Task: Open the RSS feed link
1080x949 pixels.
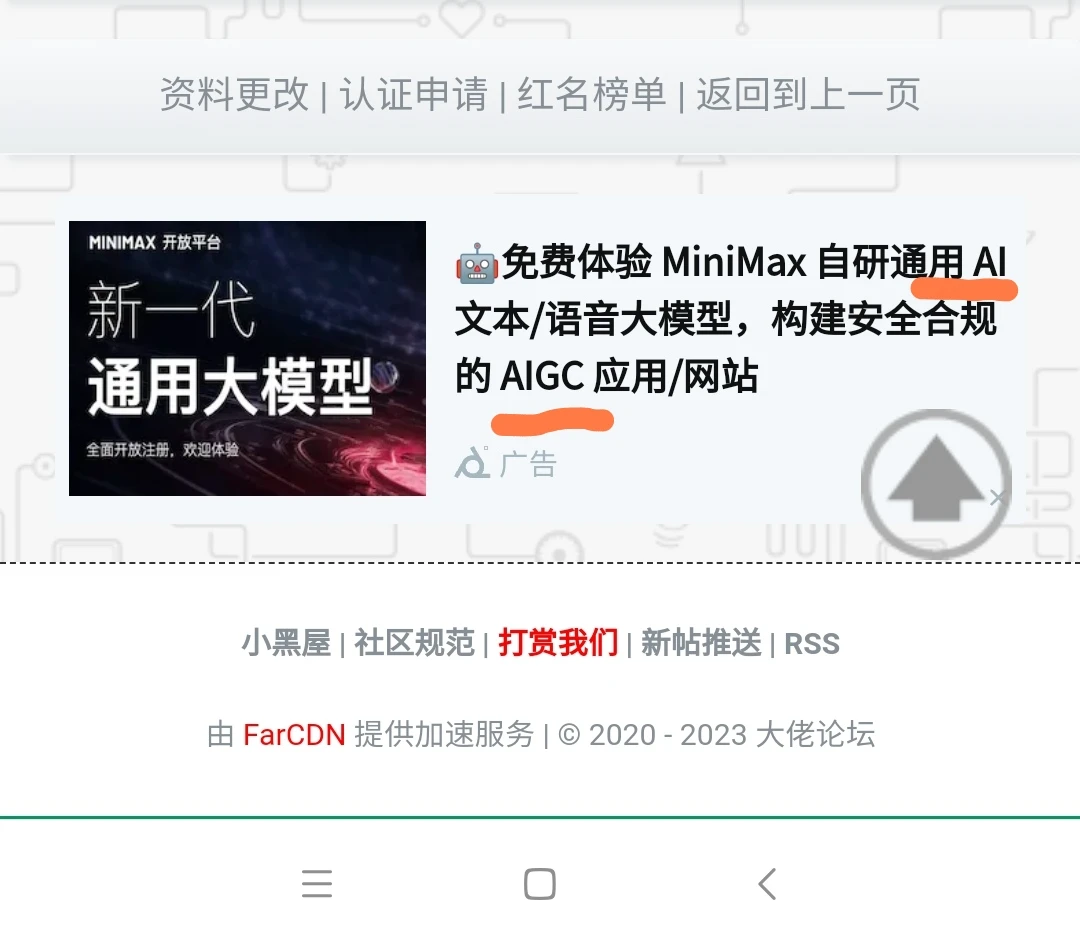Action: pos(811,644)
